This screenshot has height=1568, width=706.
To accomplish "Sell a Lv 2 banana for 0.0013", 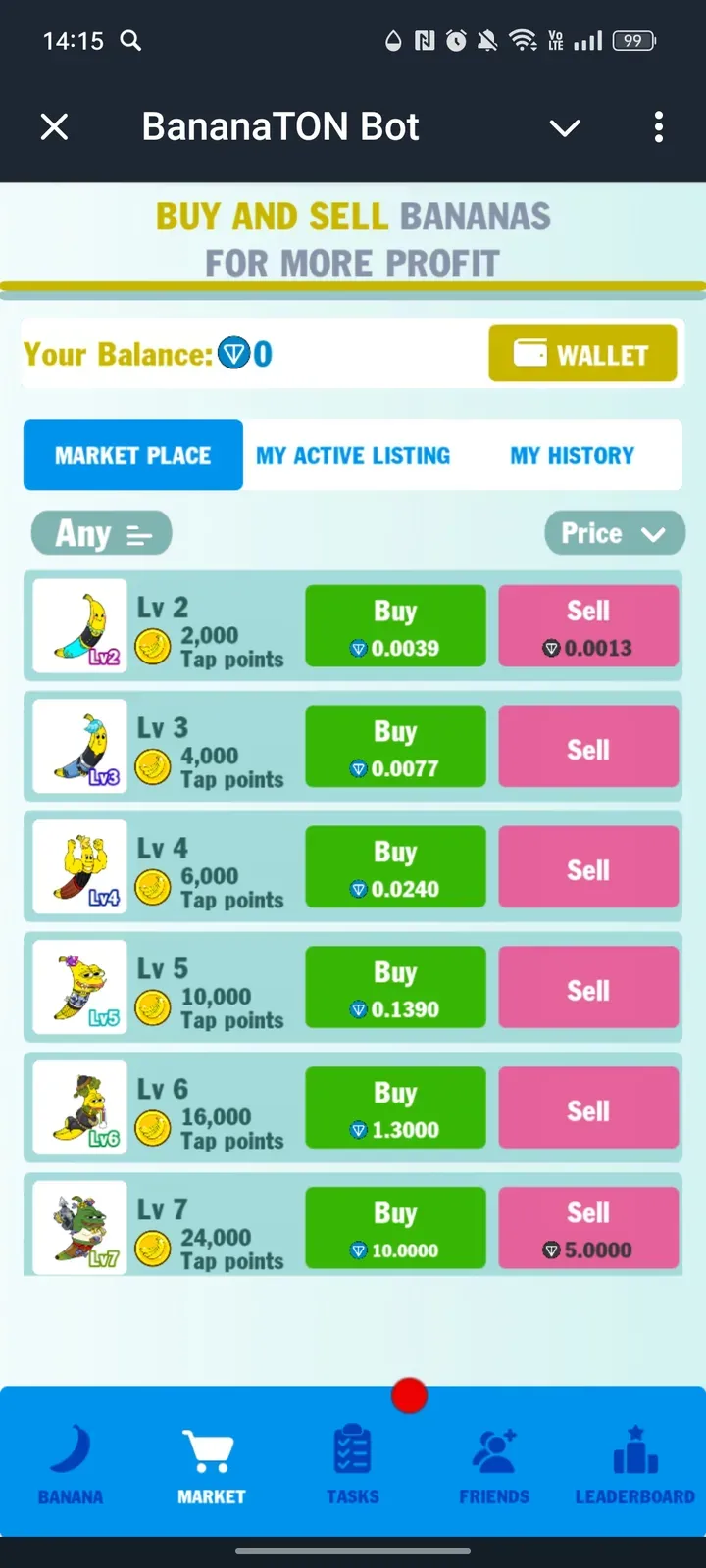I will click(588, 626).
